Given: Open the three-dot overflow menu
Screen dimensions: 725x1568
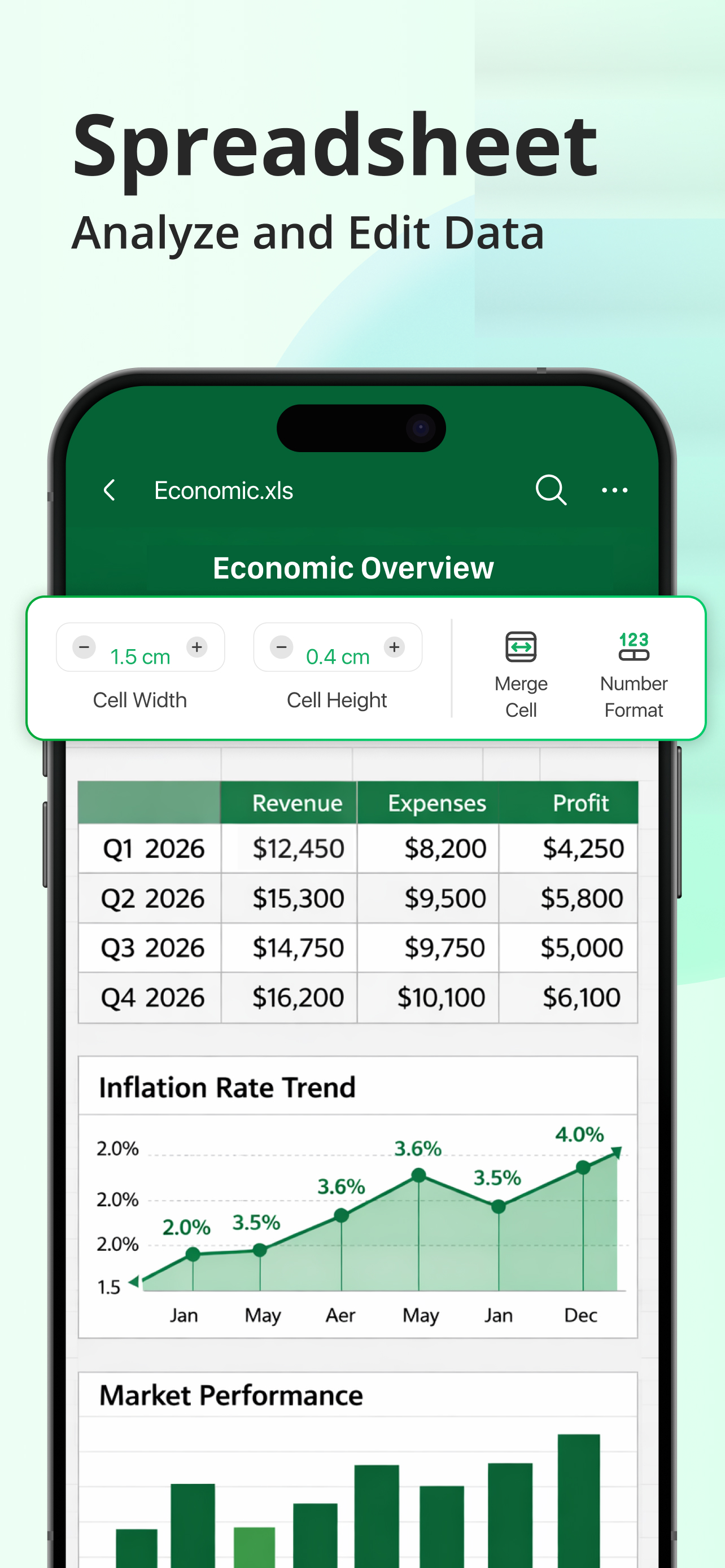Looking at the screenshot, I should coord(614,490).
